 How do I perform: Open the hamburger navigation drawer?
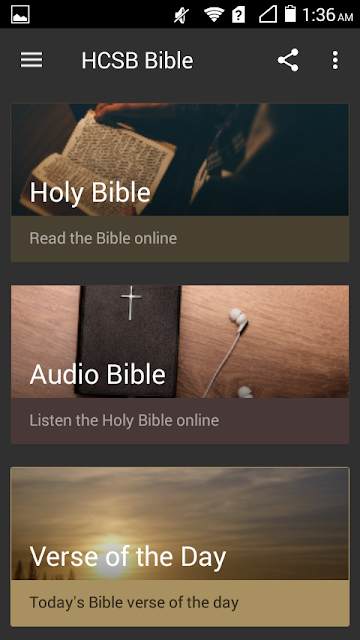[31, 60]
